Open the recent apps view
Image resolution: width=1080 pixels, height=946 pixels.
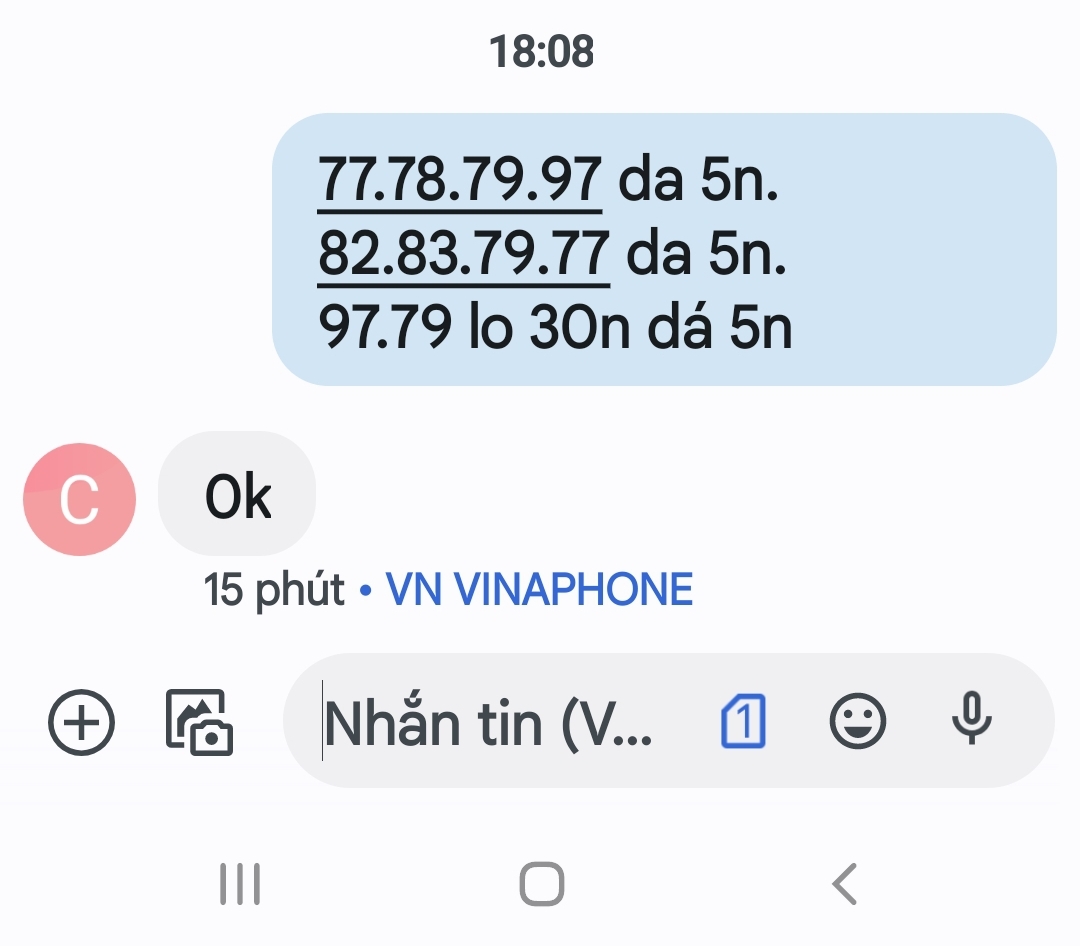(240, 884)
